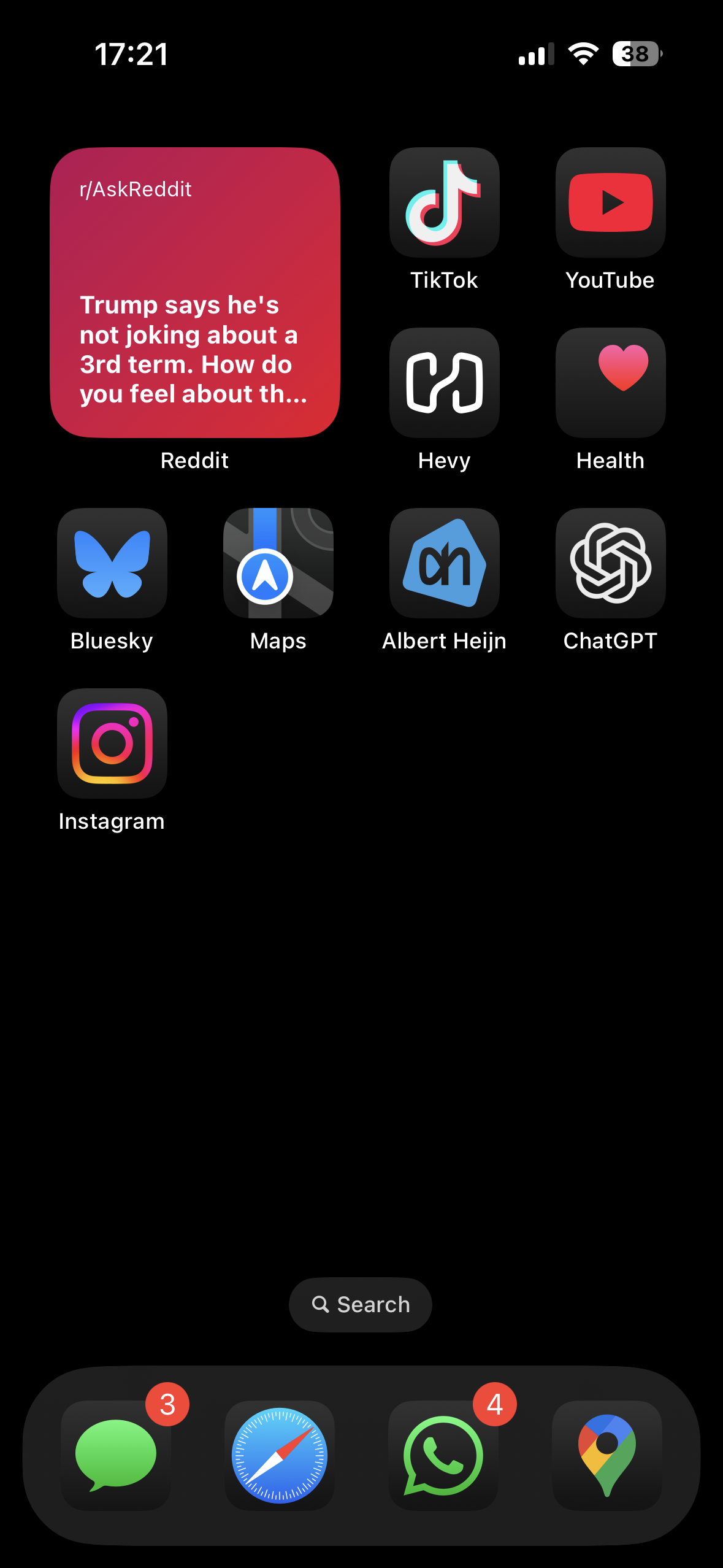Viewport: 723px width, 1568px height.
Task: Launch Safari from the dock
Action: coord(279,1456)
